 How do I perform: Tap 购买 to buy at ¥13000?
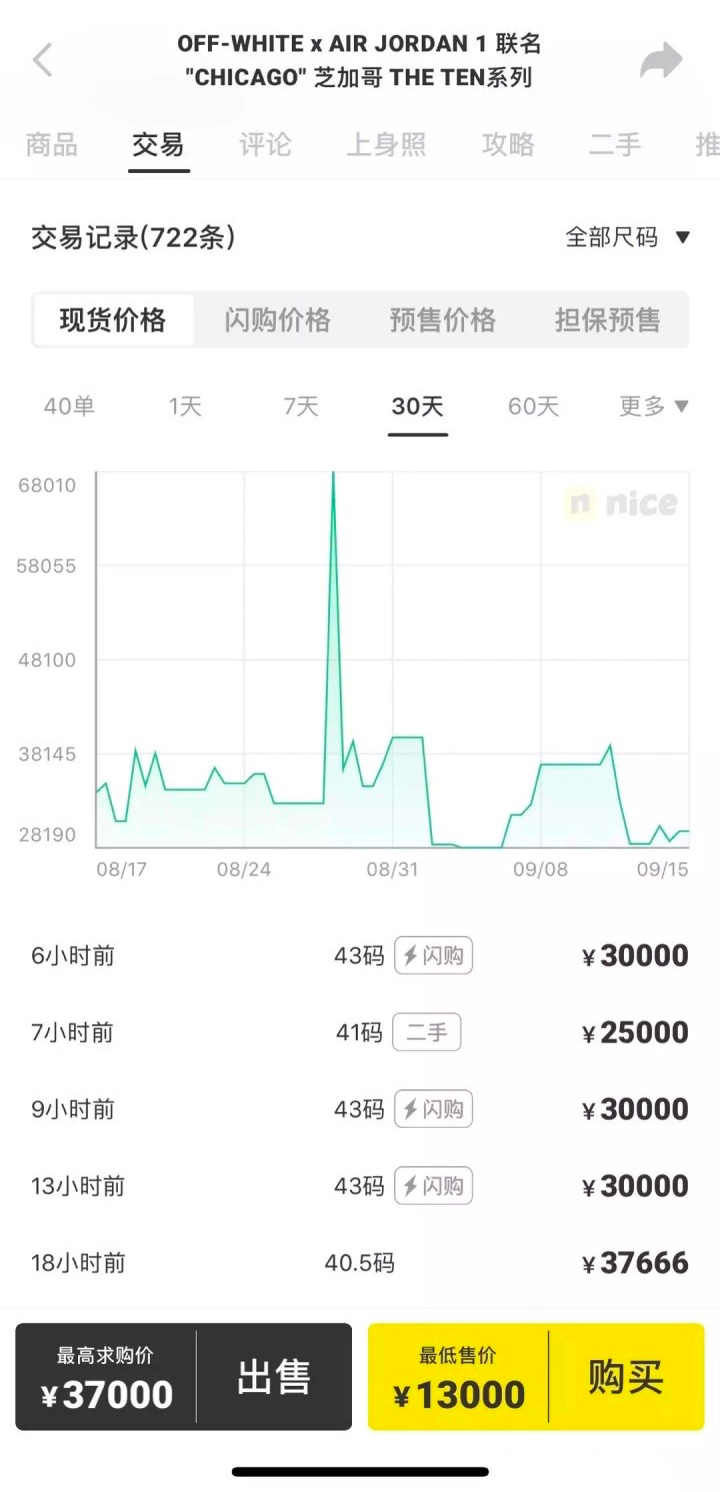point(626,1377)
